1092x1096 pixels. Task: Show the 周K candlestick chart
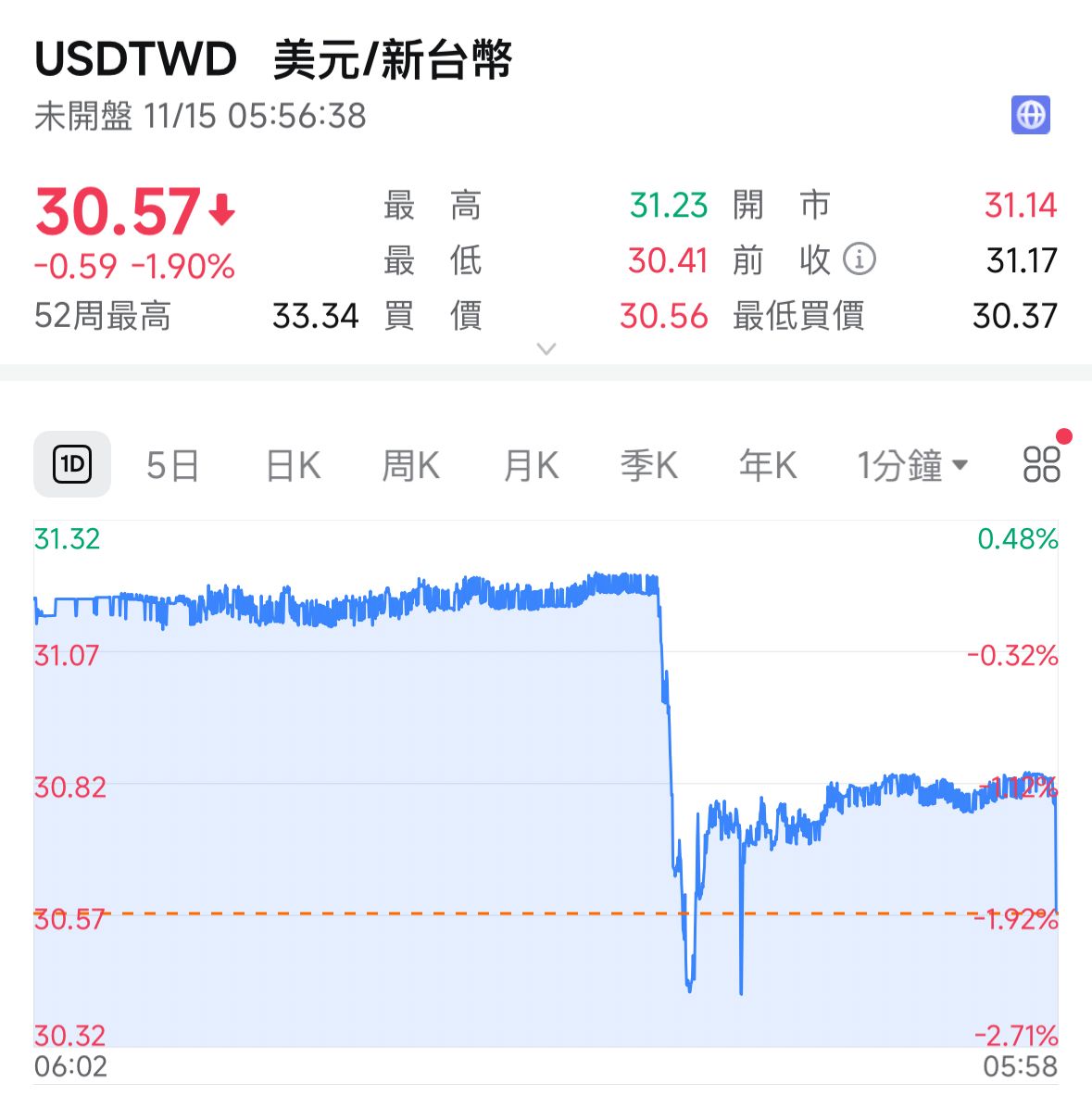pyautogui.click(x=410, y=465)
